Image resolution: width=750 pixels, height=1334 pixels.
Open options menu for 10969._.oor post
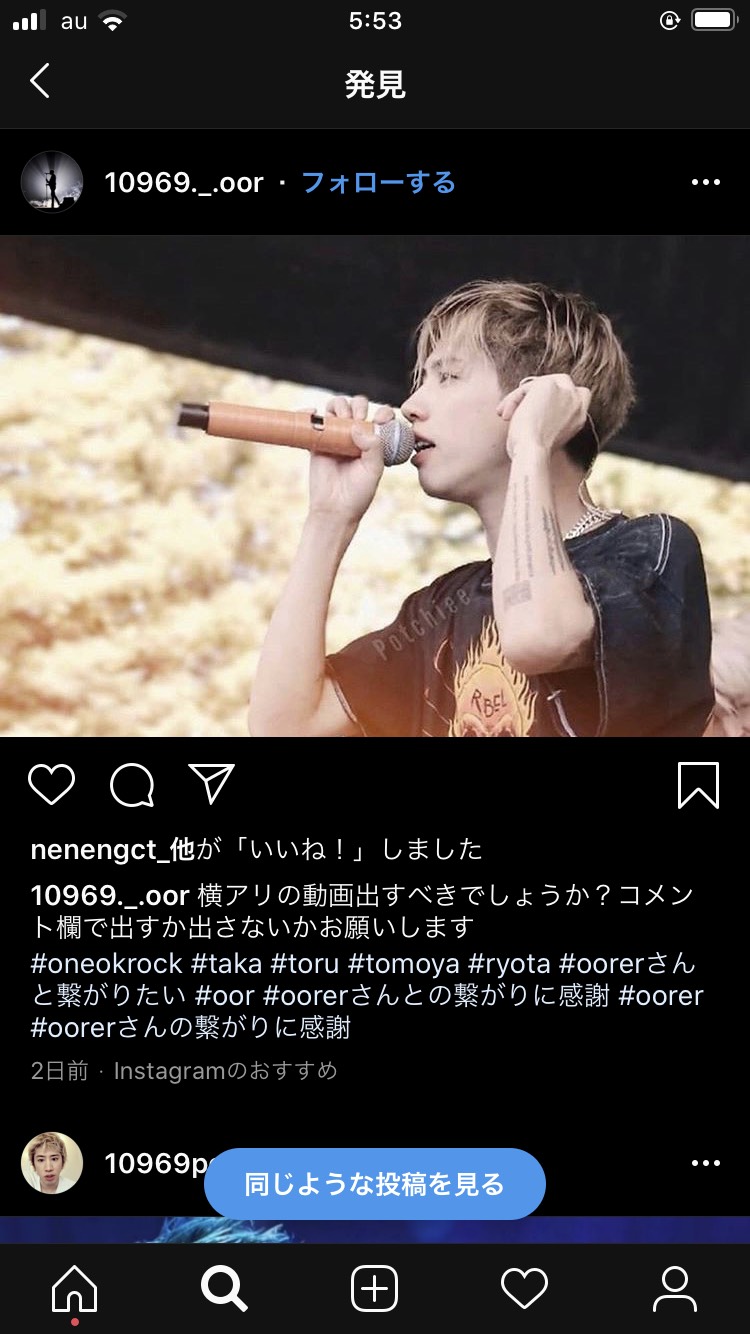(705, 183)
